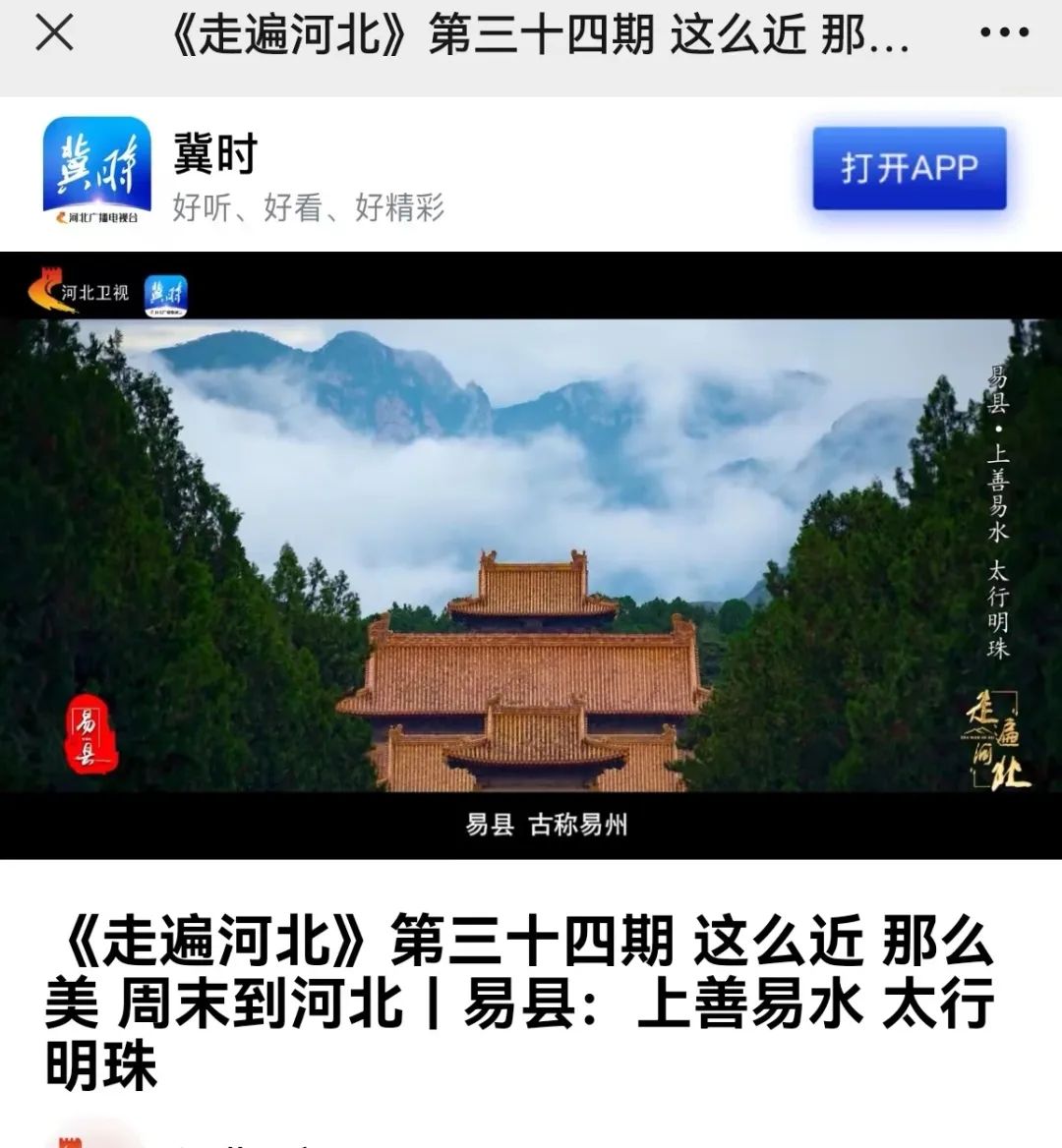Tap the 打开APP button
1062x1148 pixels.
(x=909, y=168)
